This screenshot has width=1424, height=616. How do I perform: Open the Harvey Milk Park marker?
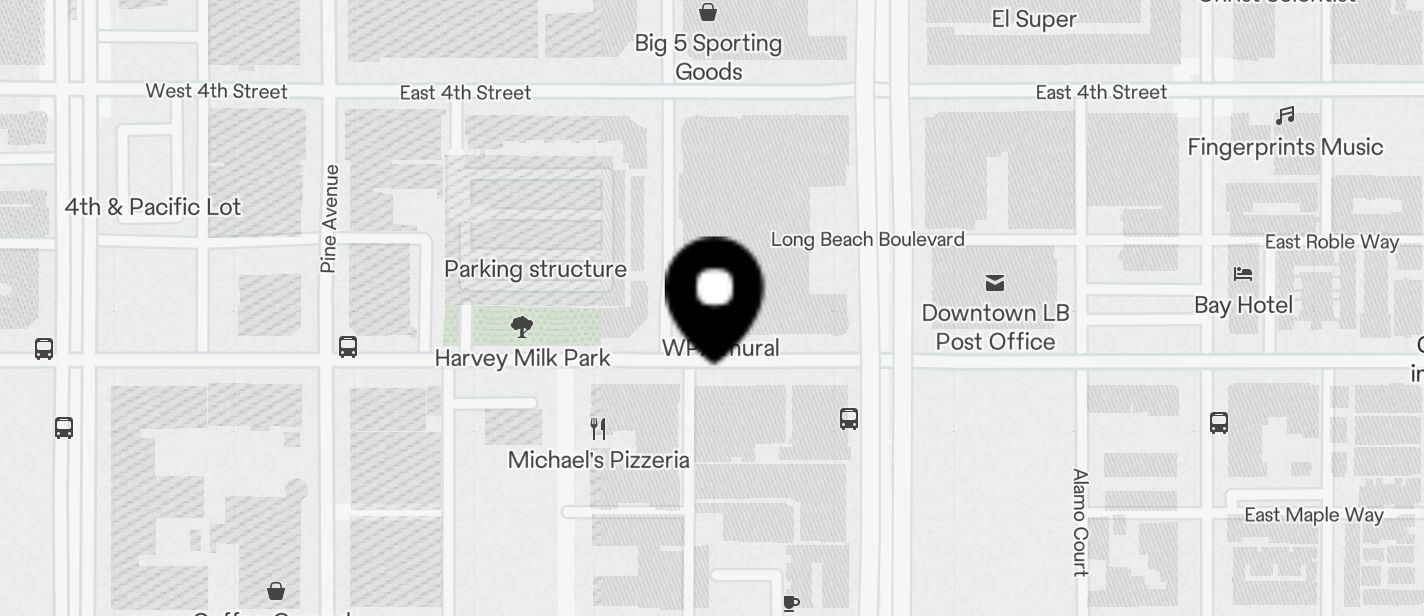point(521,327)
